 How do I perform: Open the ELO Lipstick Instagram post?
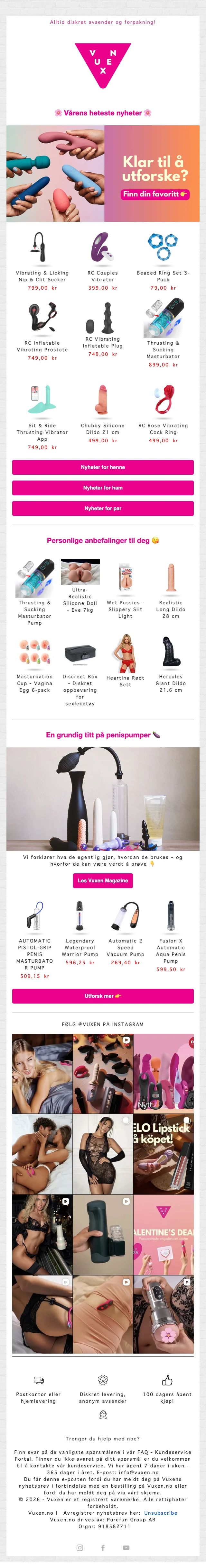(x=163, y=1154)
